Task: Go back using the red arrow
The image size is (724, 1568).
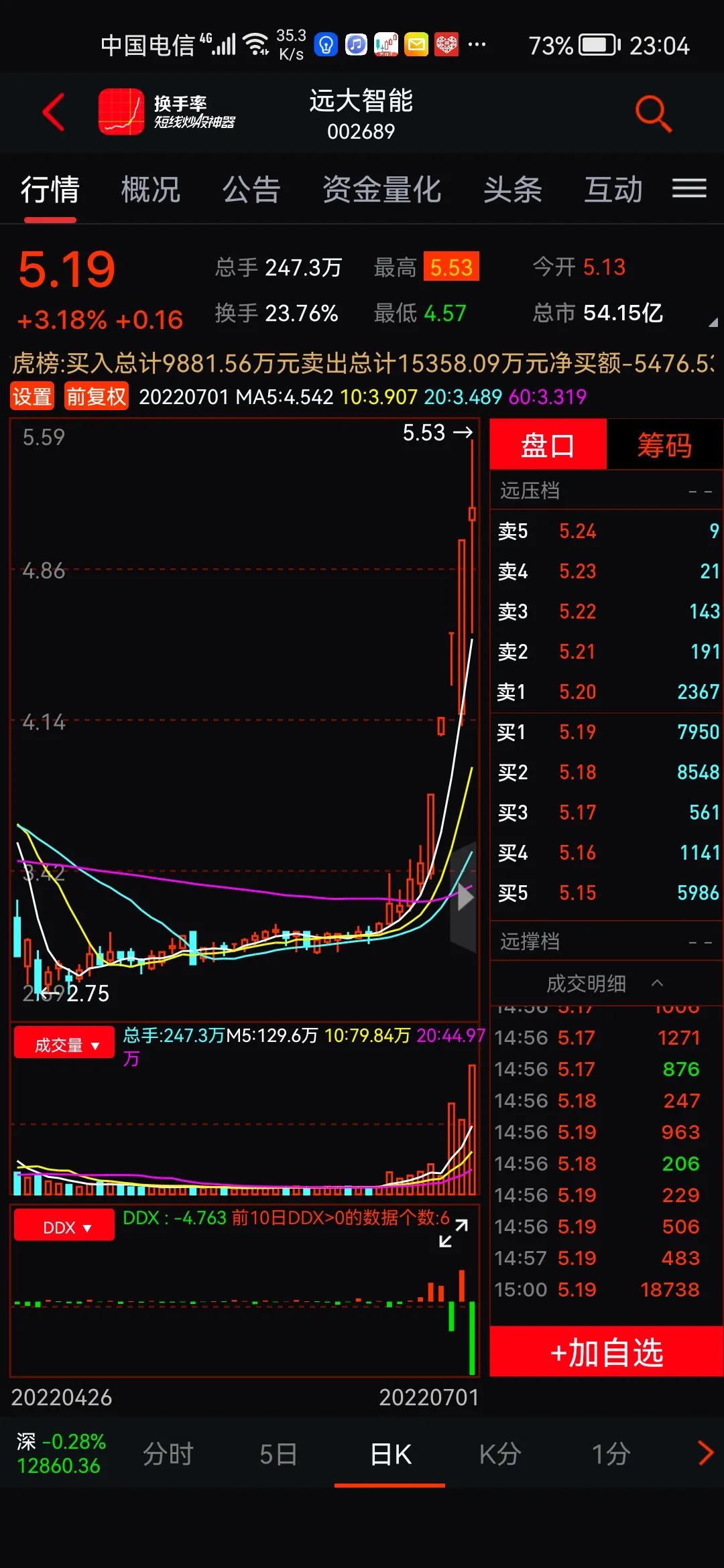Action: (54, 112)
